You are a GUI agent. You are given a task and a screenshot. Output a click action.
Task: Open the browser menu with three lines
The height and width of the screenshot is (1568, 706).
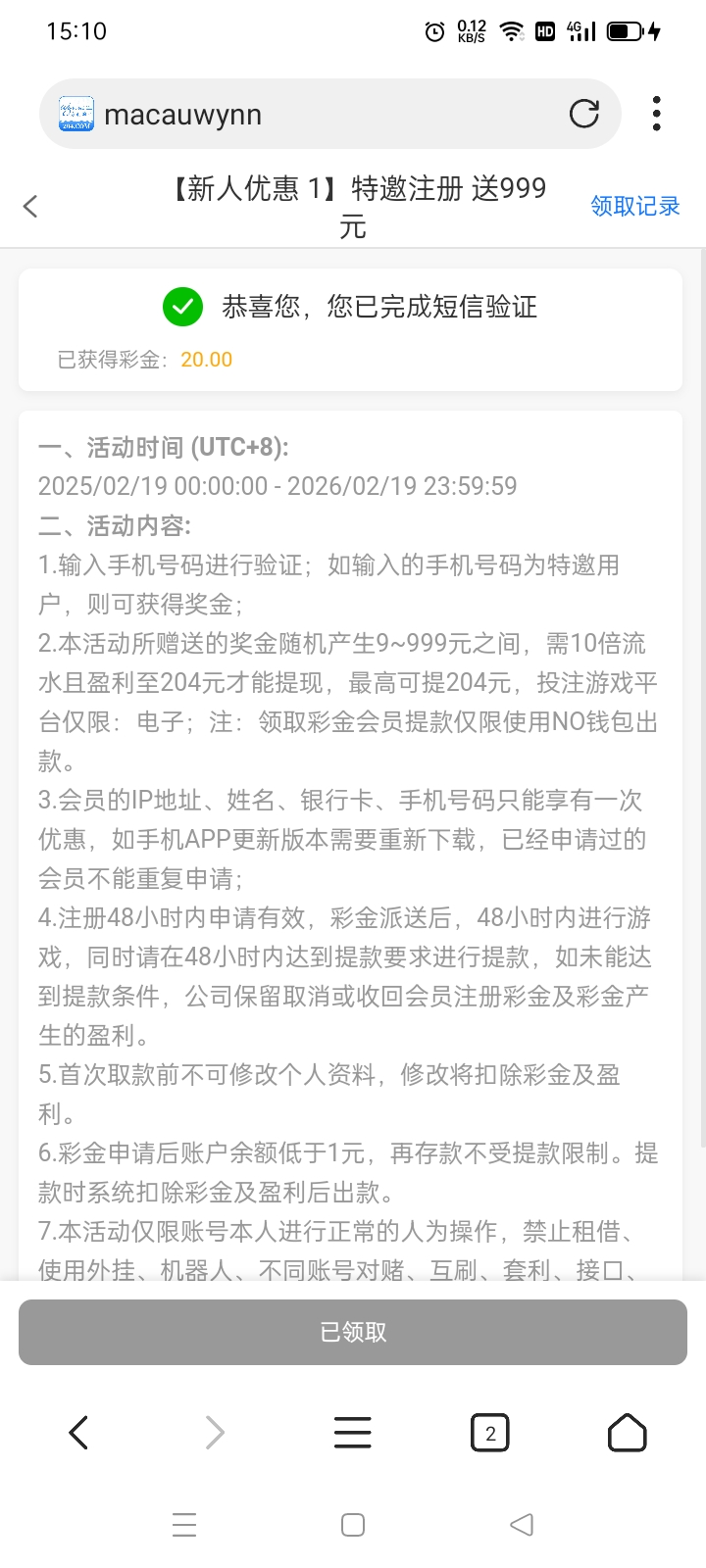[x=352, y=1433]
